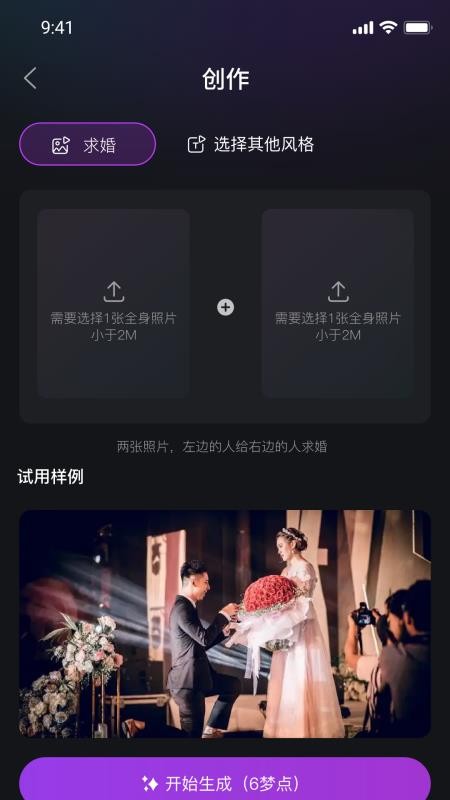Open 选择其他风格 to pick another style

(251, 145)
